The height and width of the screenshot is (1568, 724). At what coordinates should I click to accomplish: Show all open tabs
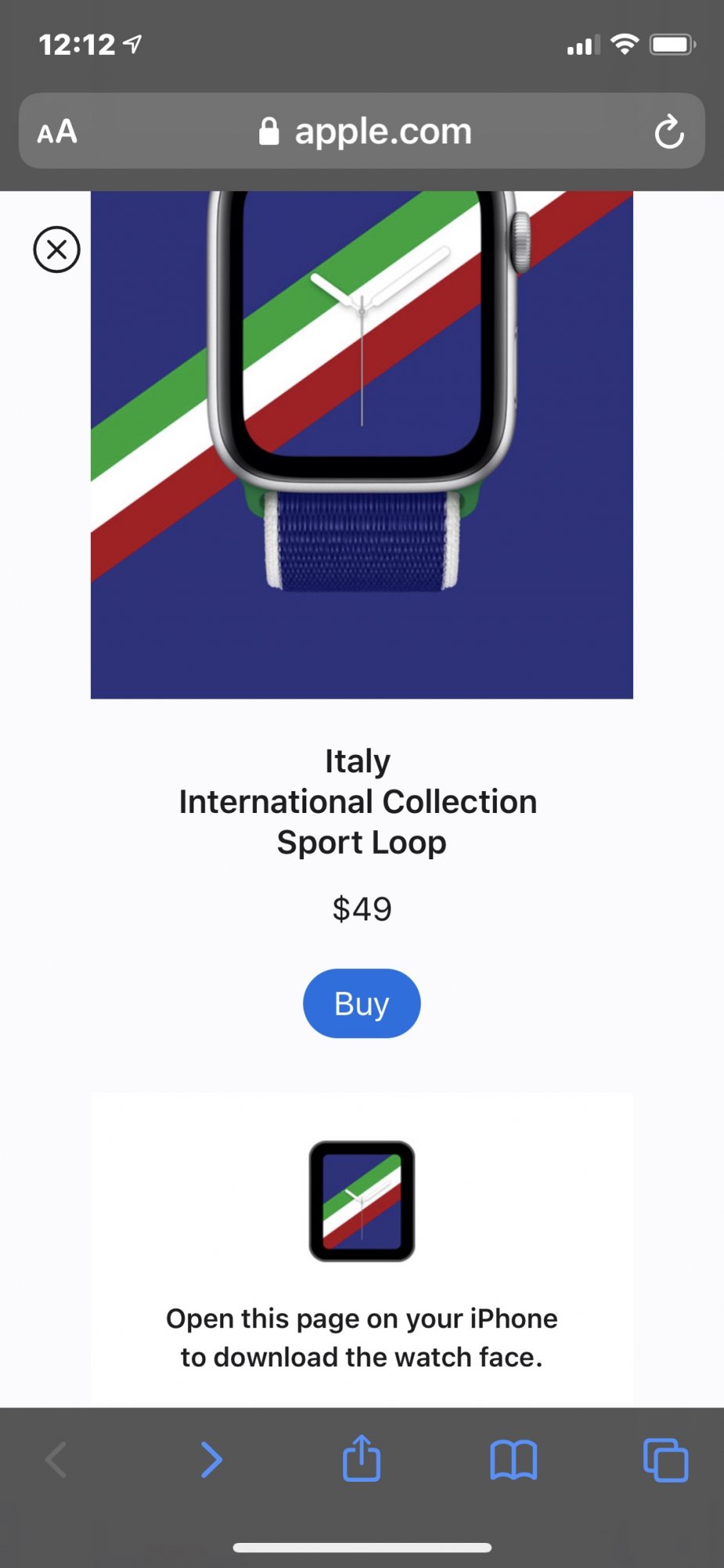[x=665, y=1460]
